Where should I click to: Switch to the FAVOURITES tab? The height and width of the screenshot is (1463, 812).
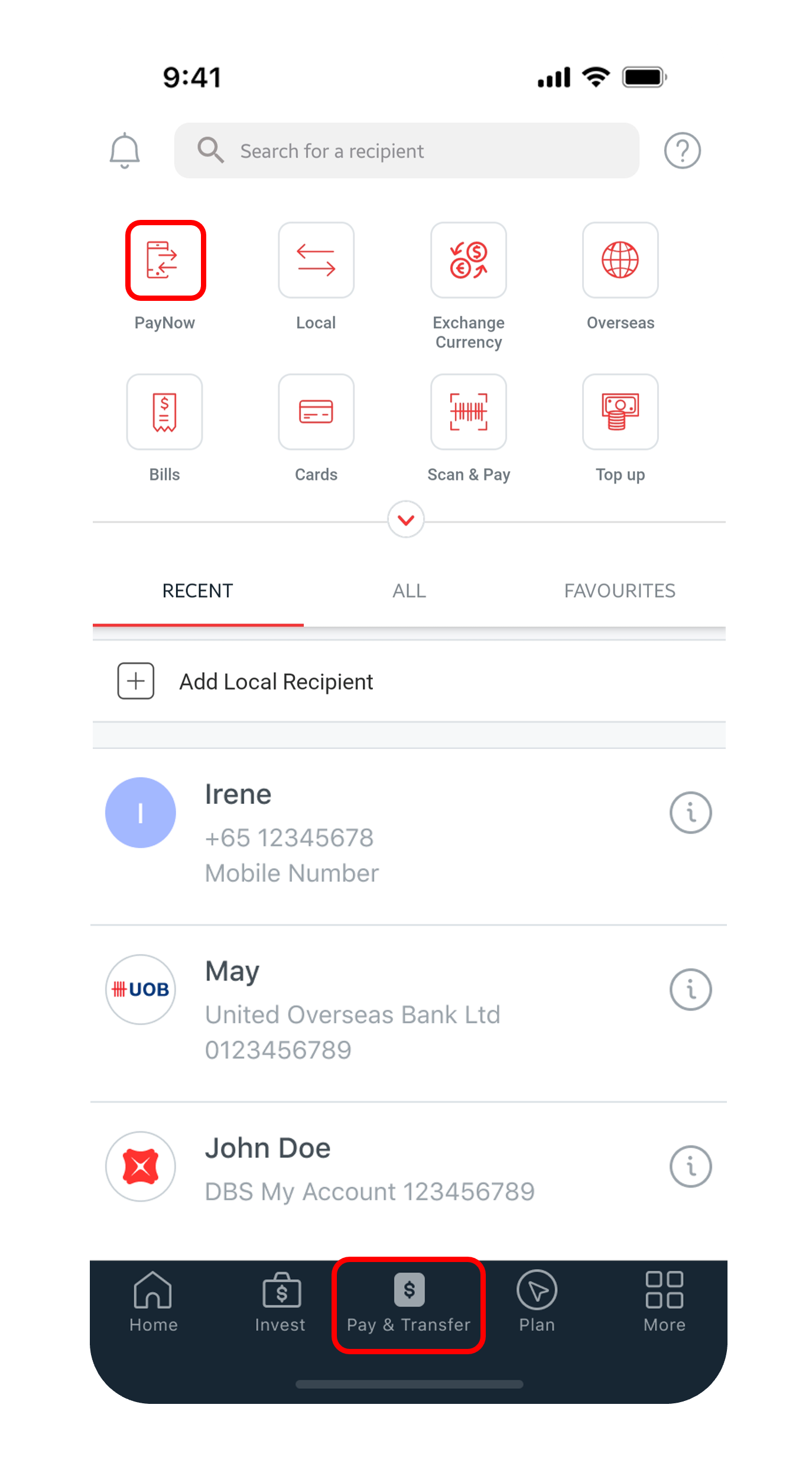pos(619,591)
